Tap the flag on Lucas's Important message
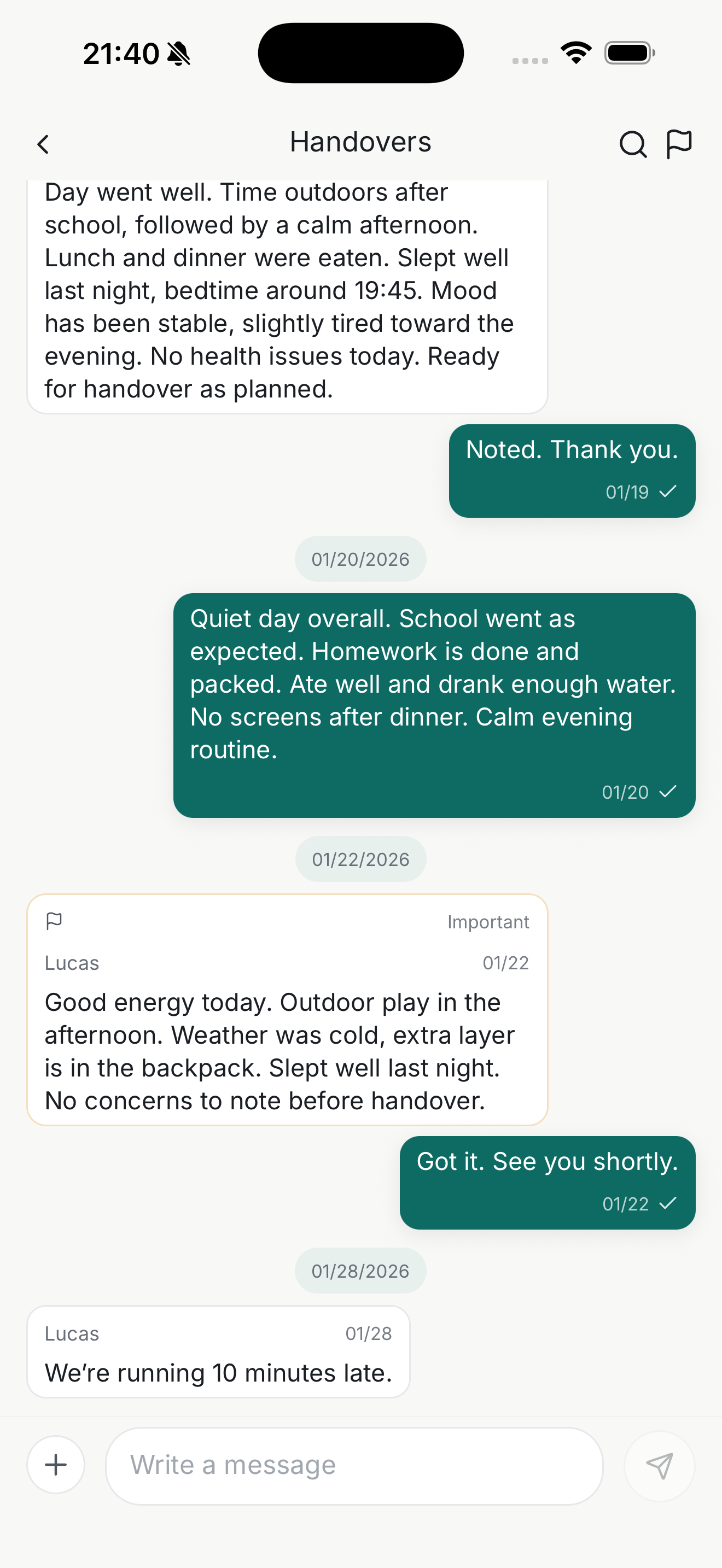Image resolution: width=722 pixels, height=1568 pixels. coord(54,921)
